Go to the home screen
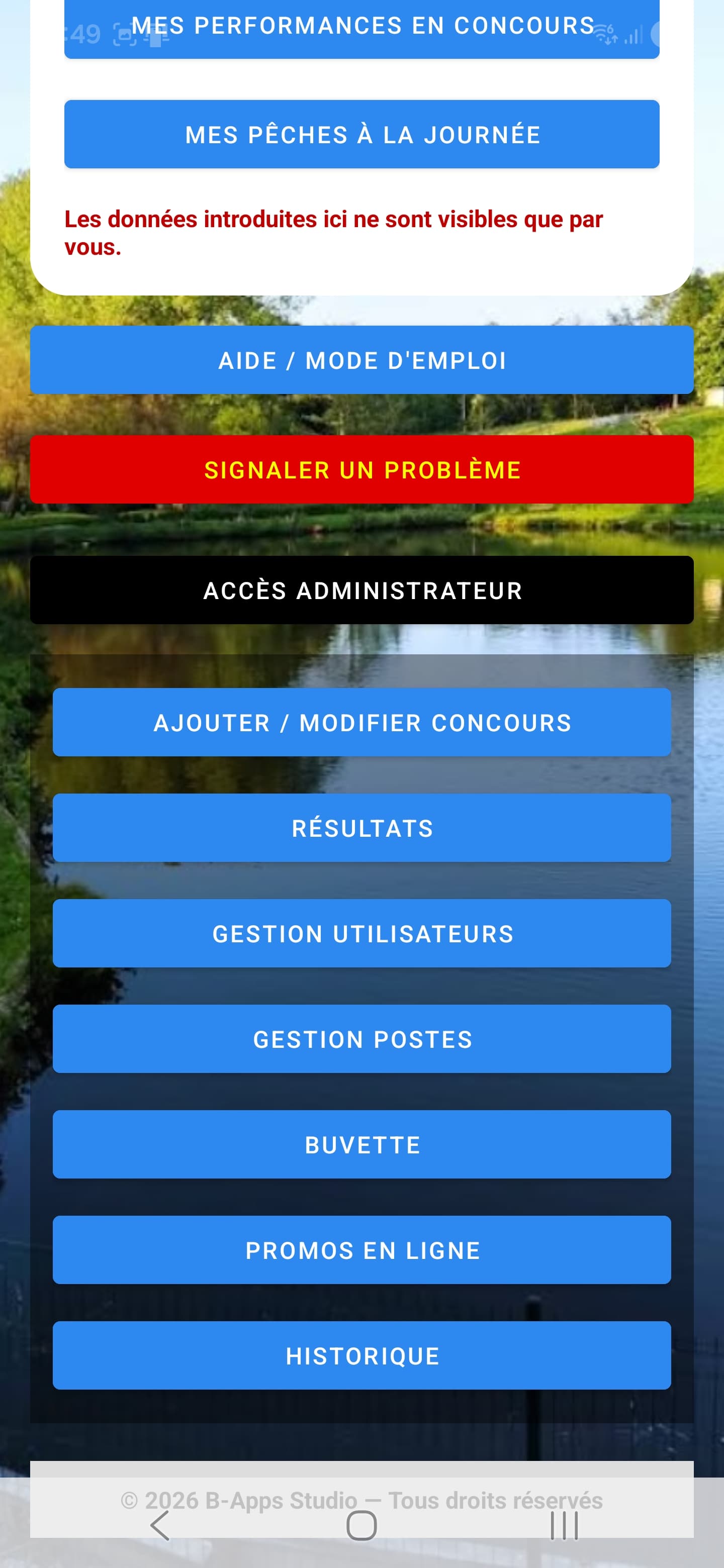Viewport: 724px width, 1568px height. (x=361, y=1526)
